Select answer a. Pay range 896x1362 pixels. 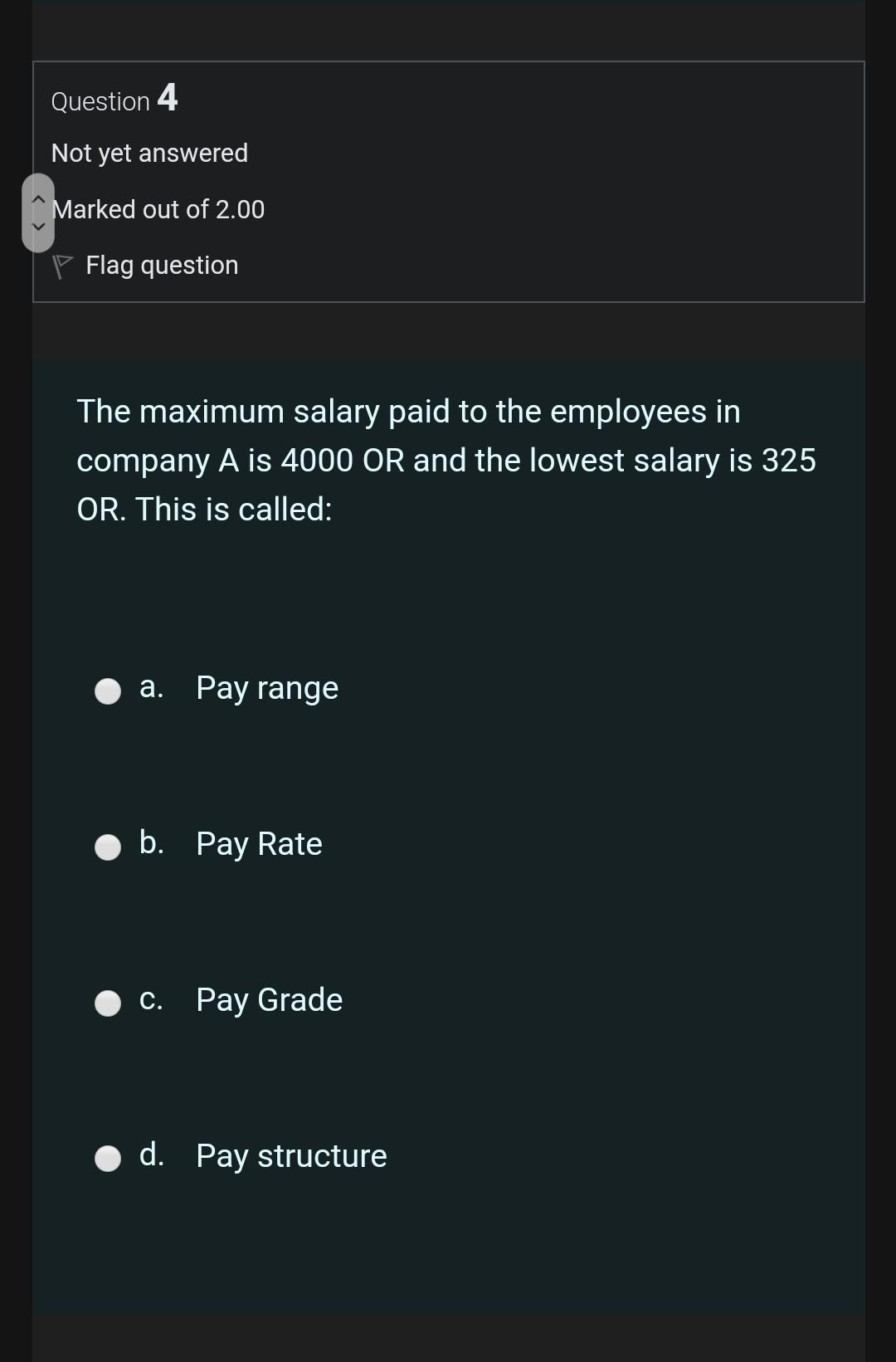click(108, 691)
